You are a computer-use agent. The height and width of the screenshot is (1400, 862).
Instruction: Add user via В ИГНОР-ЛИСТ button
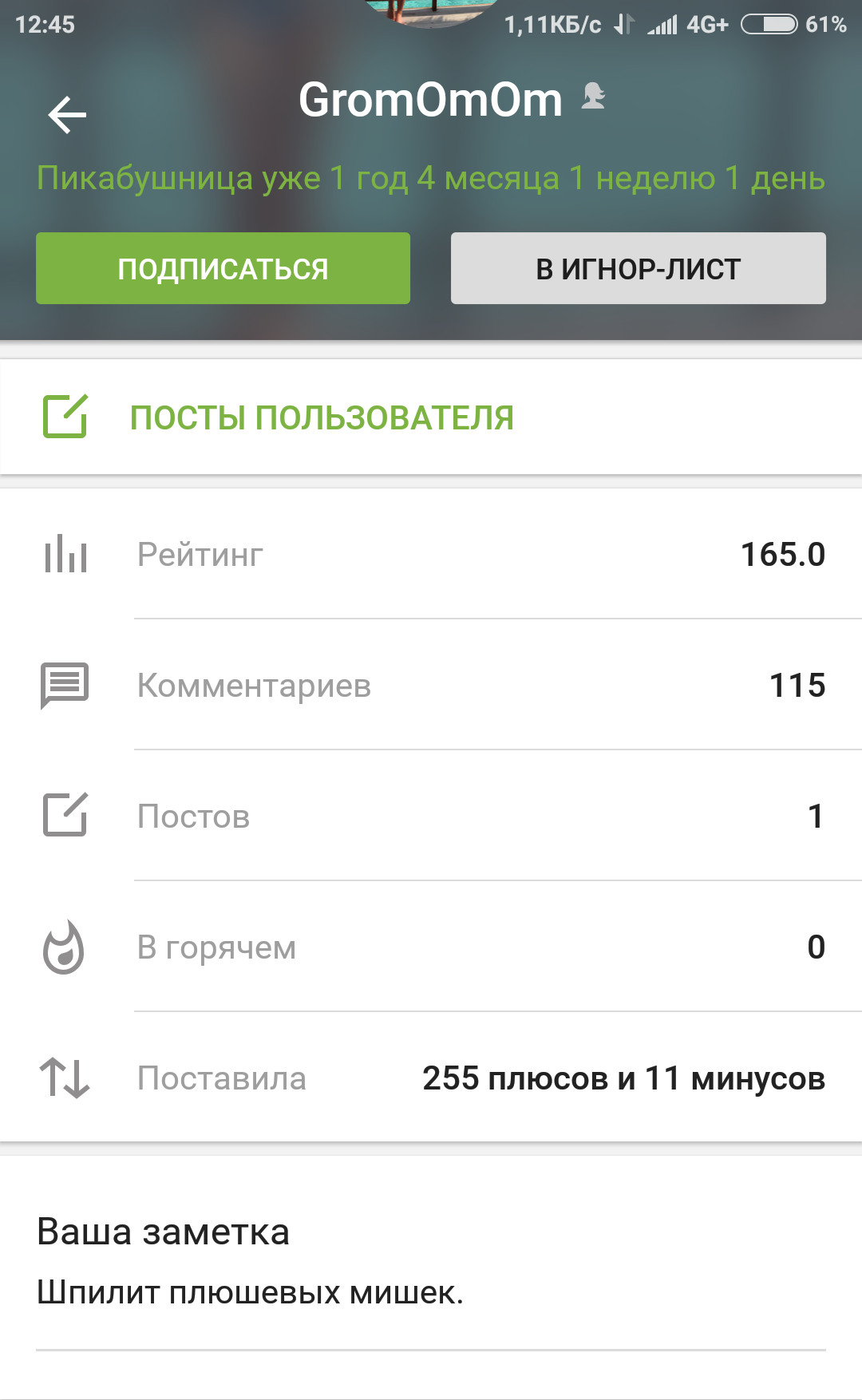coord(638,268)
